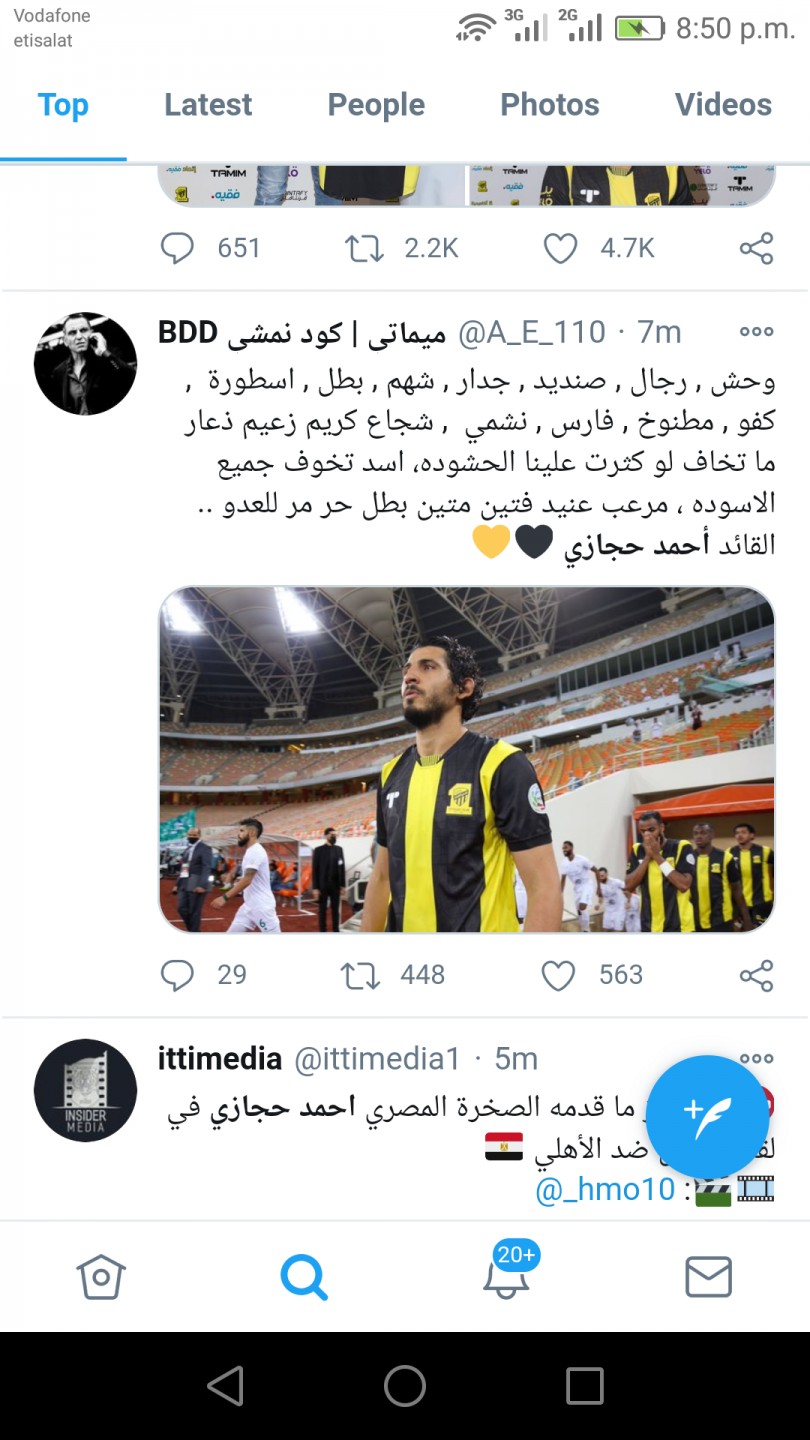Retweet the post with 2.2K retweets
Viewport: 810px width, 1440px height.
coord(364,248)
